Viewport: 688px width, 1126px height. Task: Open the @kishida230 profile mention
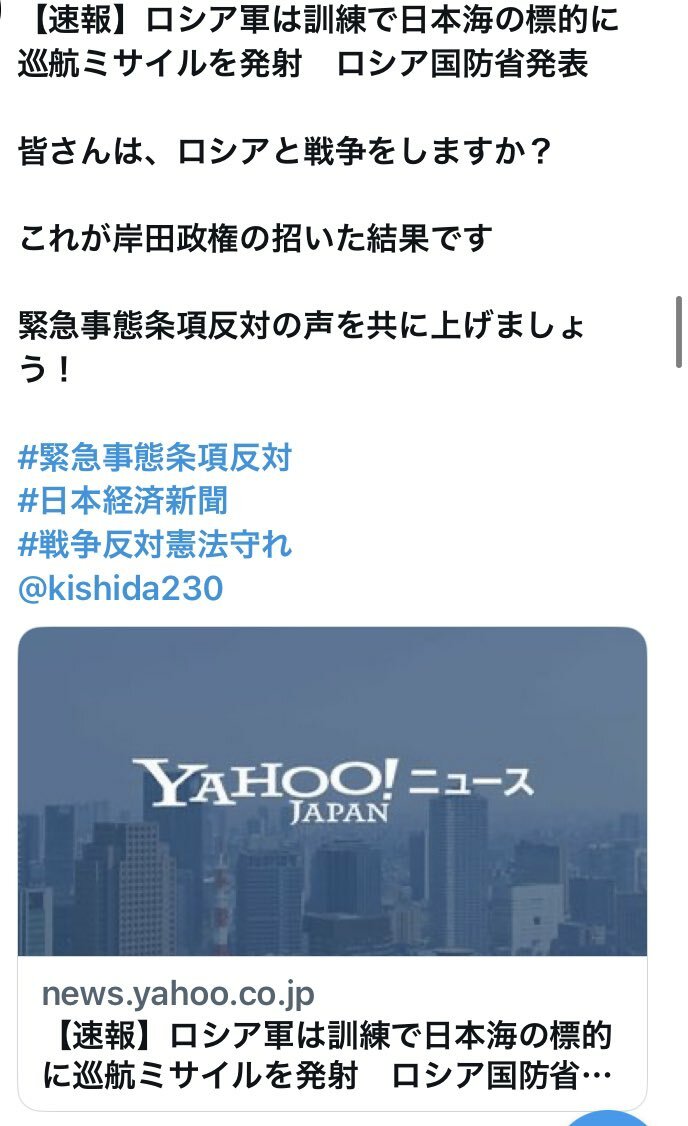coord(120,589)
